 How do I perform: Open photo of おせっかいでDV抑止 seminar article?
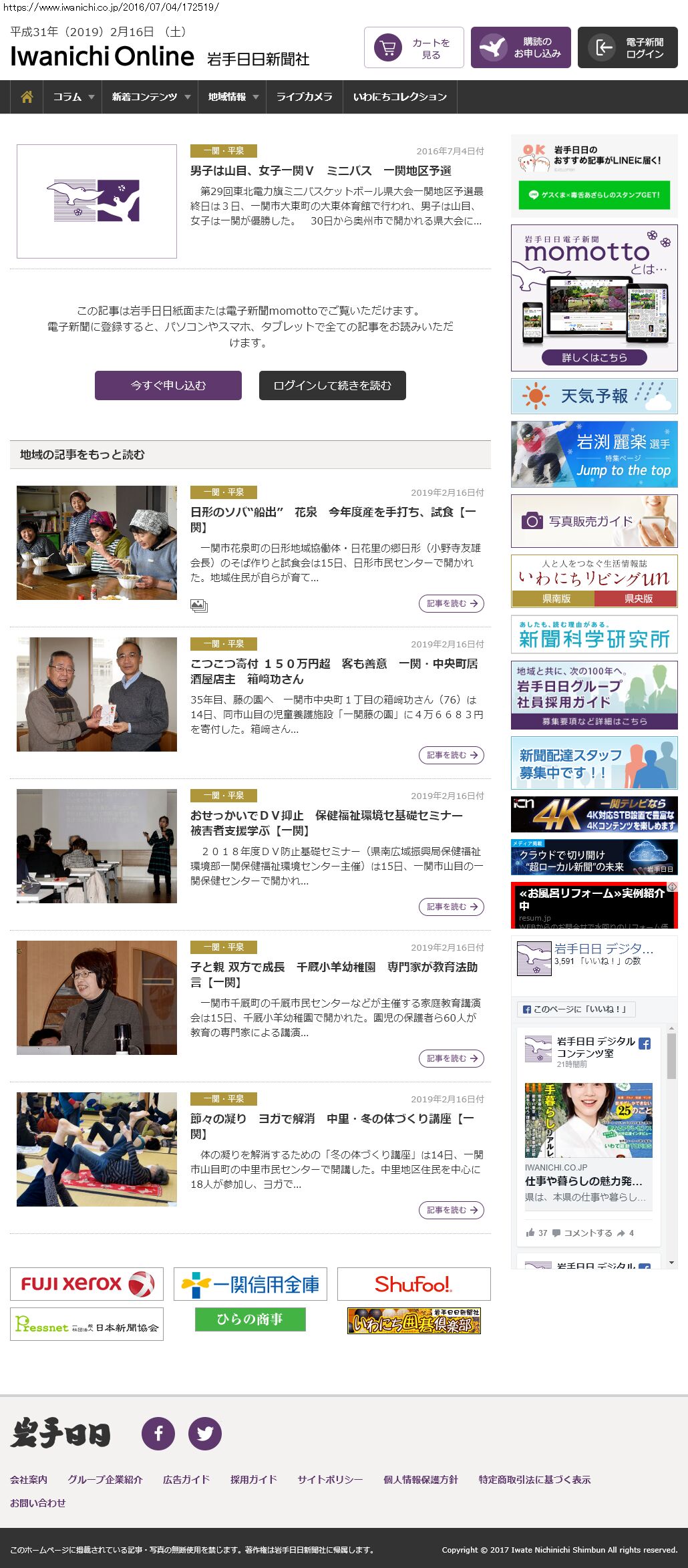coord(97,846)
